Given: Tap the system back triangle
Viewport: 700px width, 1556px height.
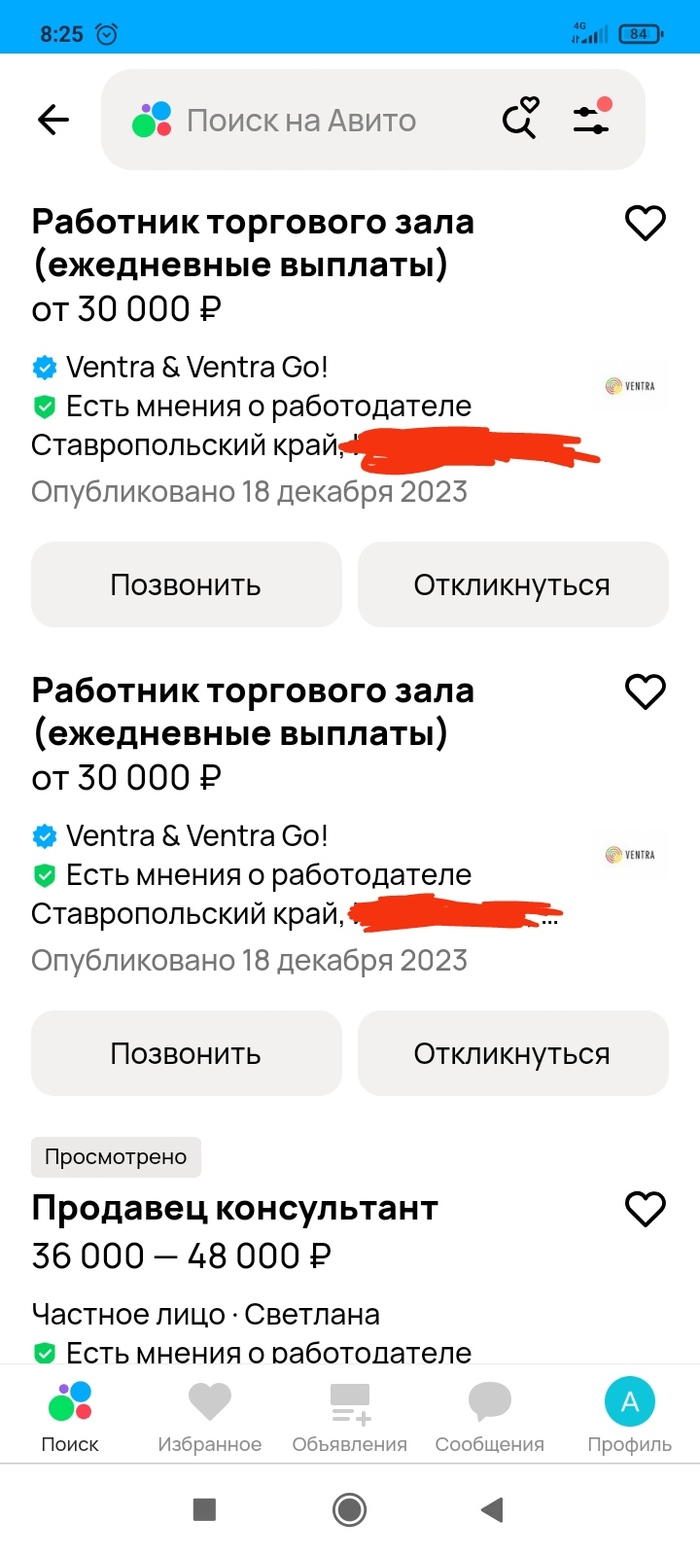Looking at the screenshot, I should pyautogui.click(x=491, y=1509).
